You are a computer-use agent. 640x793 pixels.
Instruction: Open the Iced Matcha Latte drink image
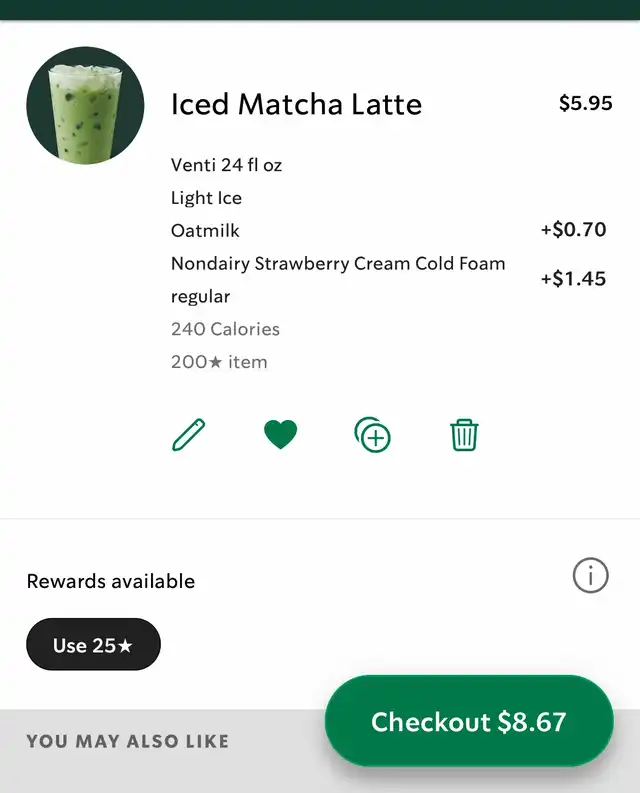85,105
